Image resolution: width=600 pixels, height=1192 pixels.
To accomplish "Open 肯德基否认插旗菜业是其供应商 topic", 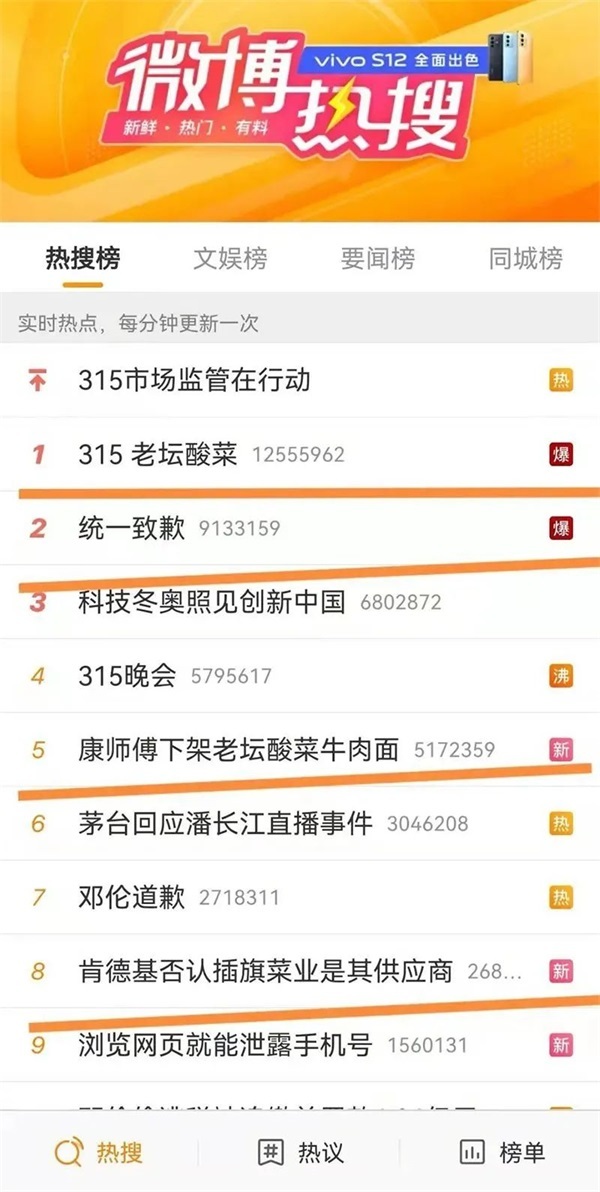I will [x=265, y=971].
